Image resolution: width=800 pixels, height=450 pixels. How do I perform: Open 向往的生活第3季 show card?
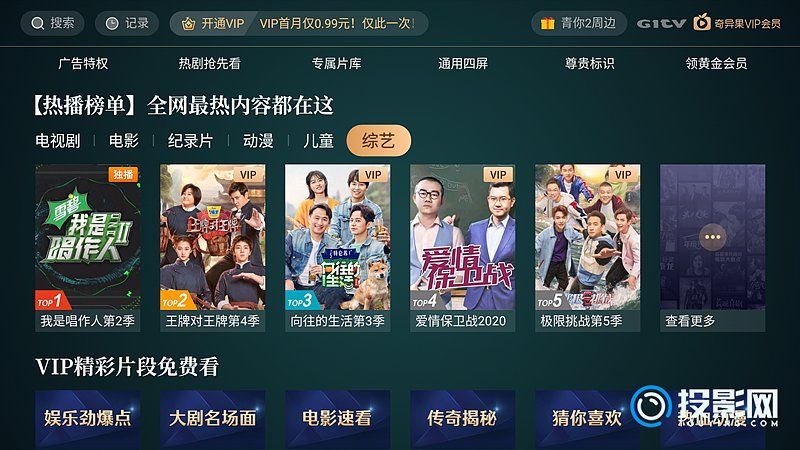(337, 245)
